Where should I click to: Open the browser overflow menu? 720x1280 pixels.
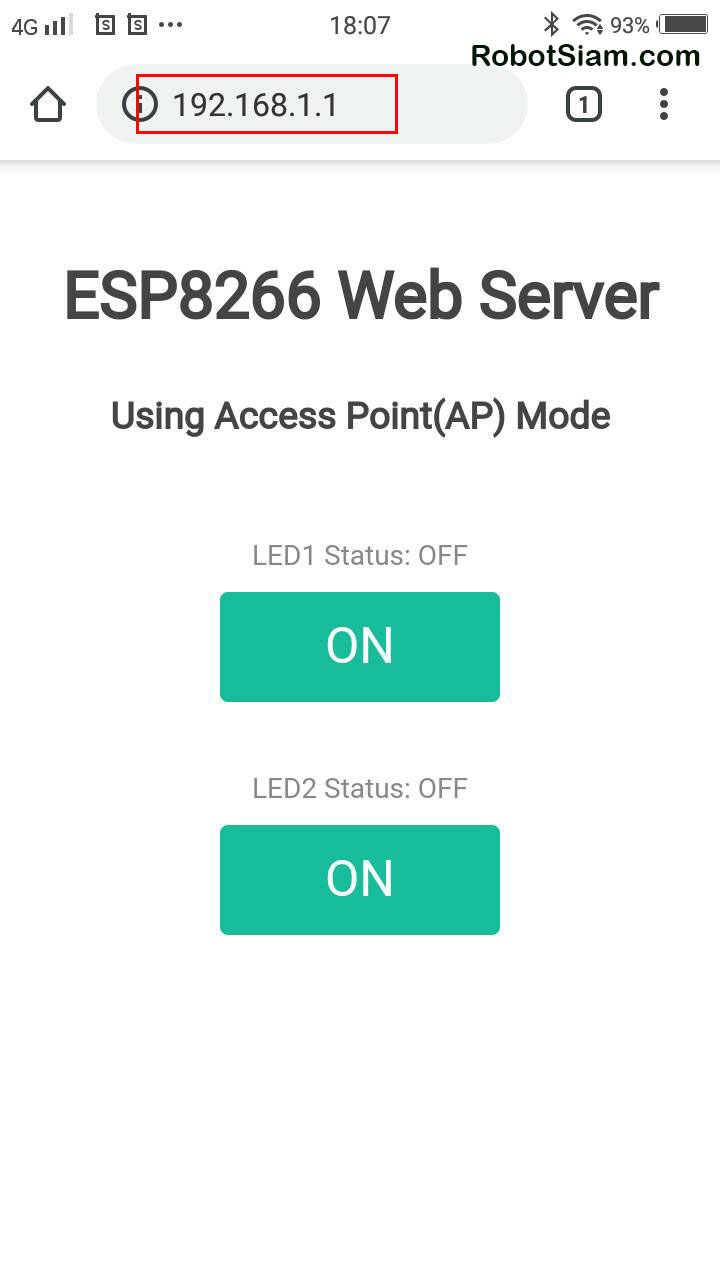pyautogui.click(x=663, y=104)
